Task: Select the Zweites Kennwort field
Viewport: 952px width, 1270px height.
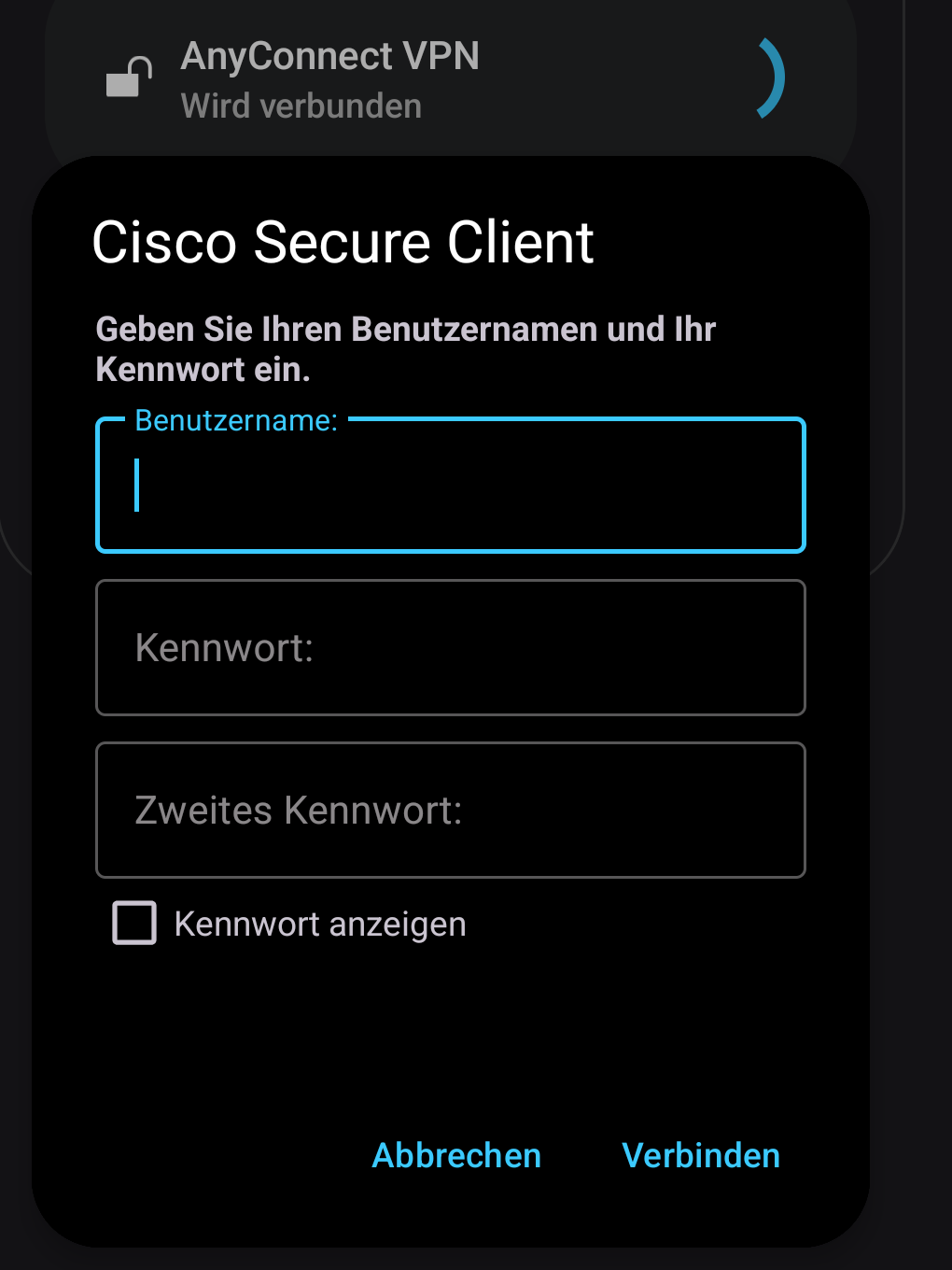Action: point(450,811)
